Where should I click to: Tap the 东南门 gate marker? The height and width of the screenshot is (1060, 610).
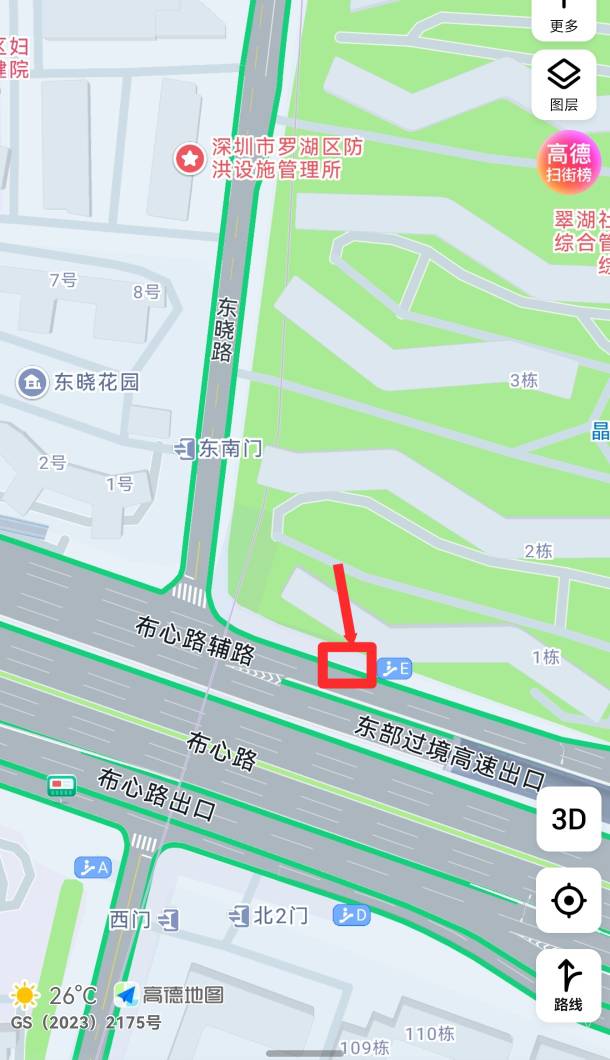(184, 448)
